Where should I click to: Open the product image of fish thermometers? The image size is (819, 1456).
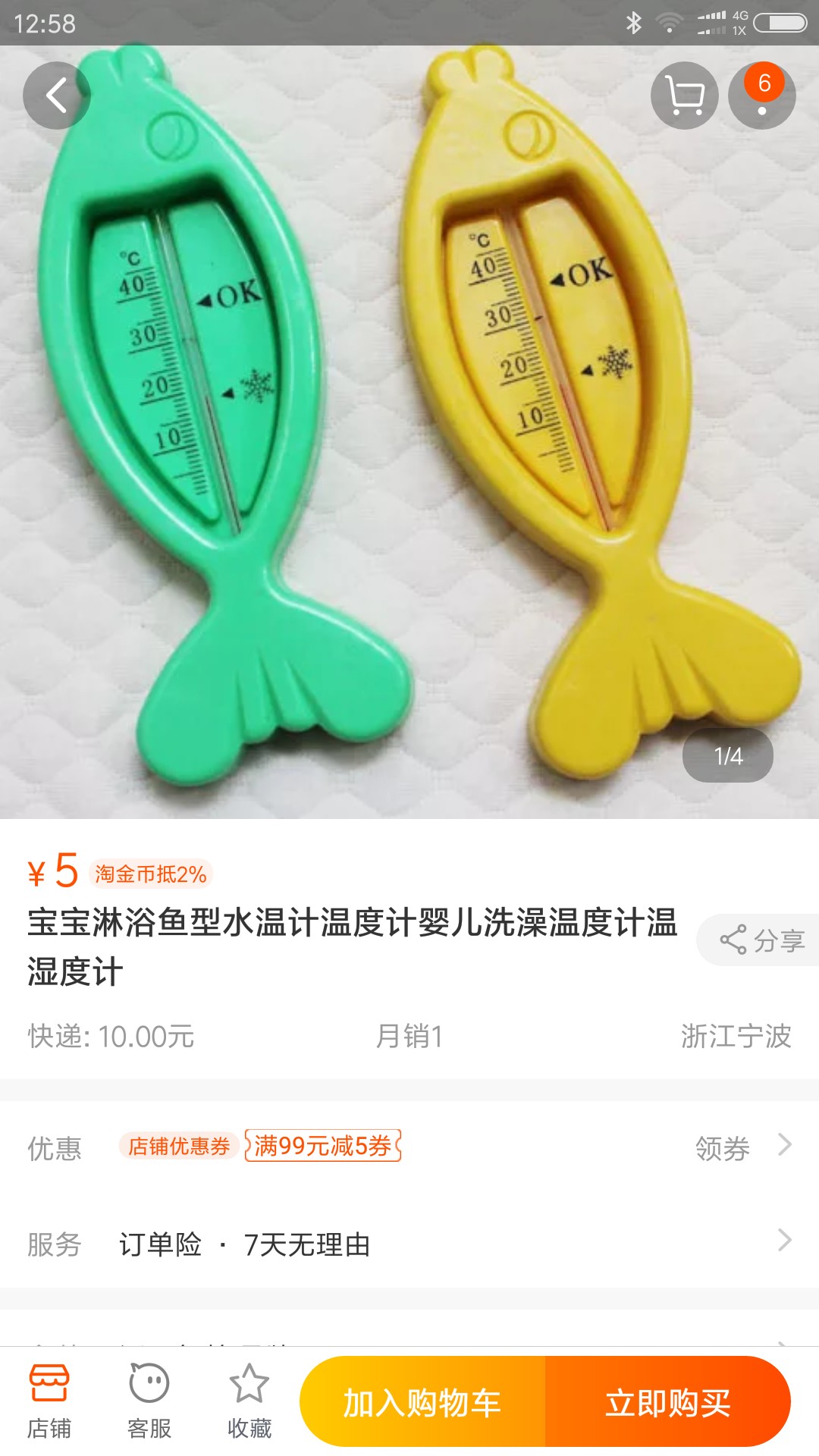point(409,432)
